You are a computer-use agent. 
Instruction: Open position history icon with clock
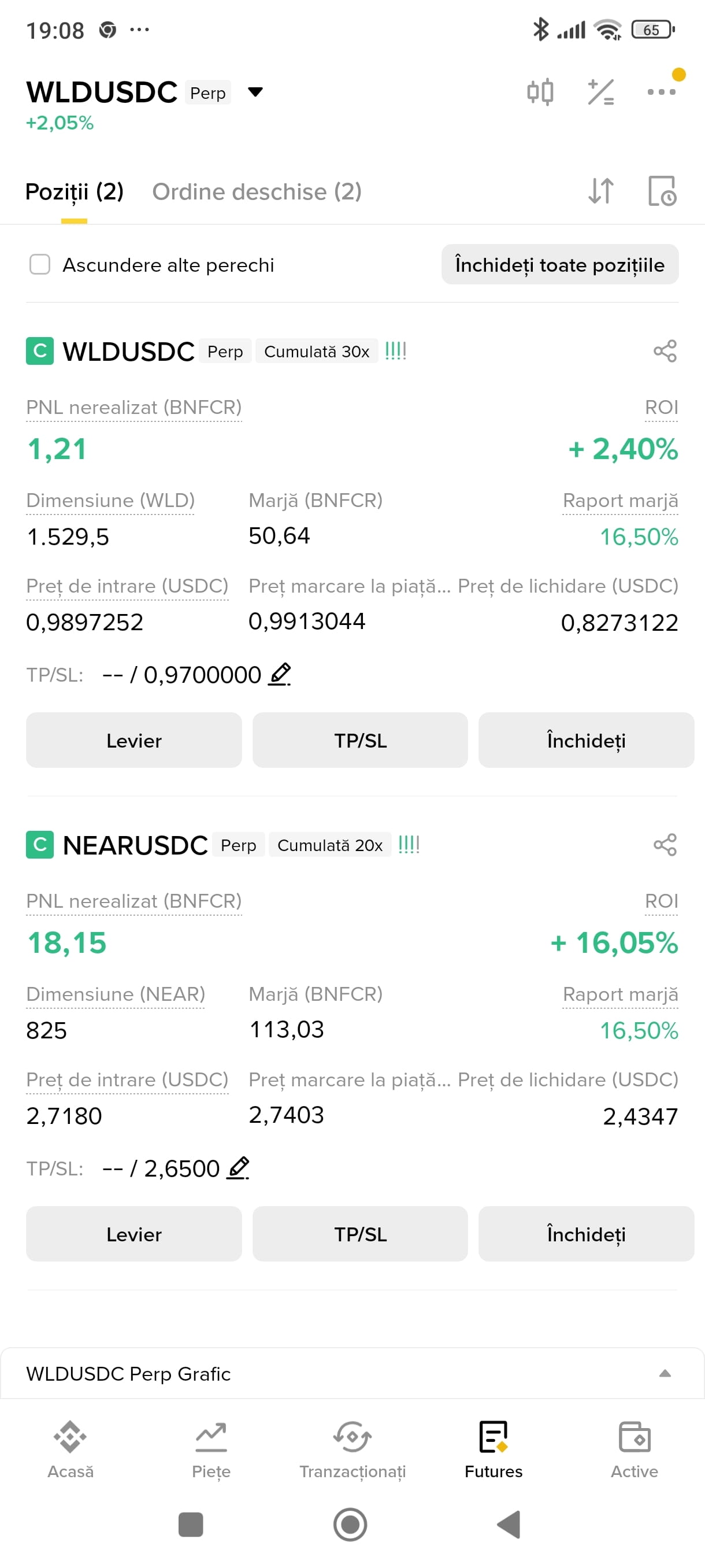click(x=662, y=192)
